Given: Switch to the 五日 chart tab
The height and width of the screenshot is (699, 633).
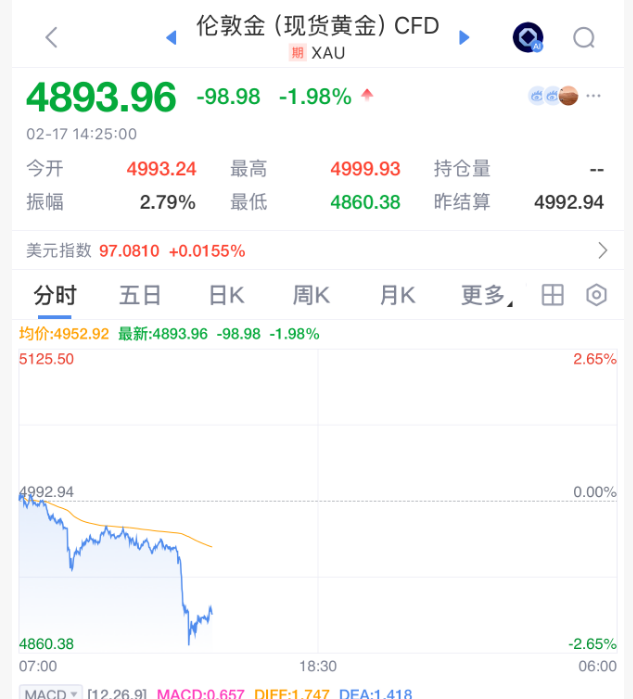Looking at the screenshot, I should point(140,295).
